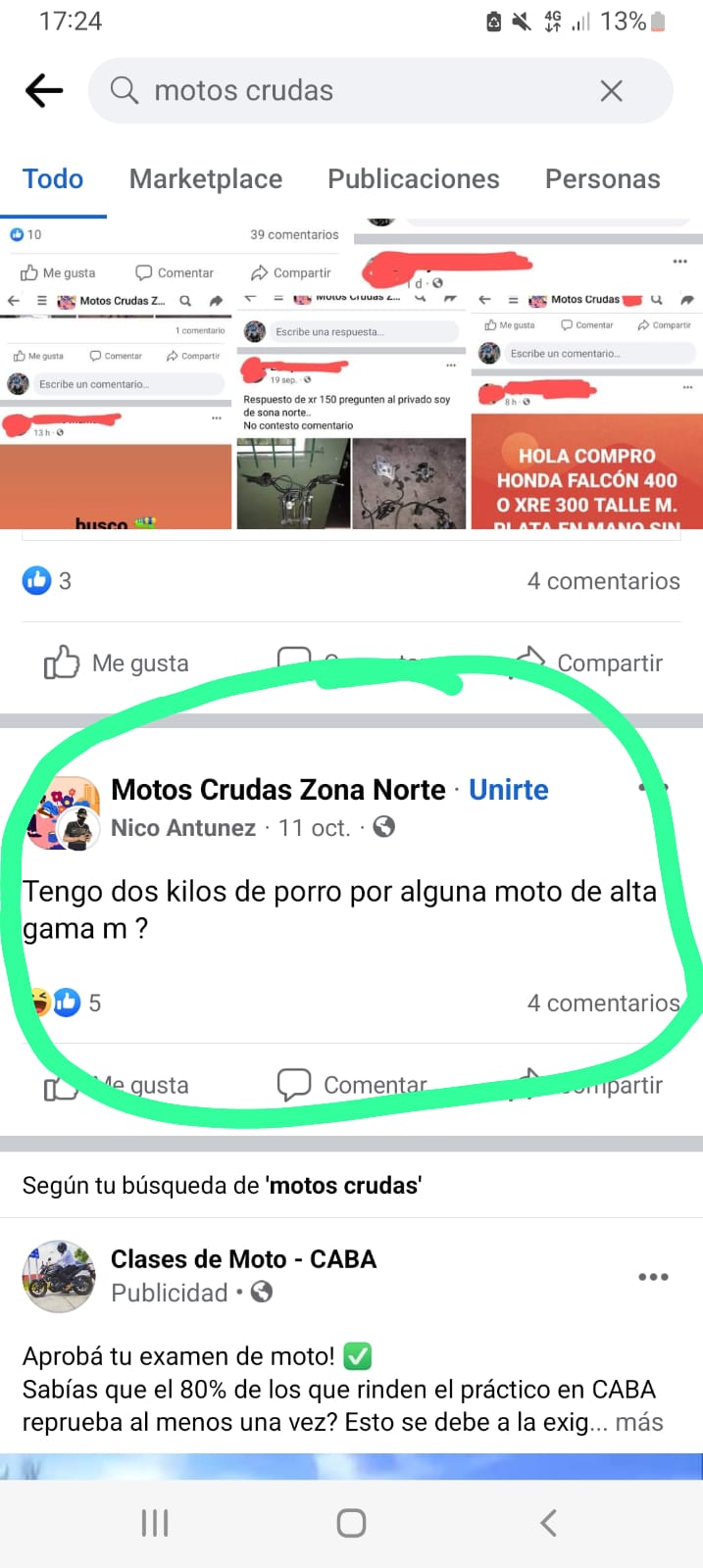Open the overflow menu on the Clases de Moto ad
Screen dimensions: 703x1568
click(x=653, y=1277)
